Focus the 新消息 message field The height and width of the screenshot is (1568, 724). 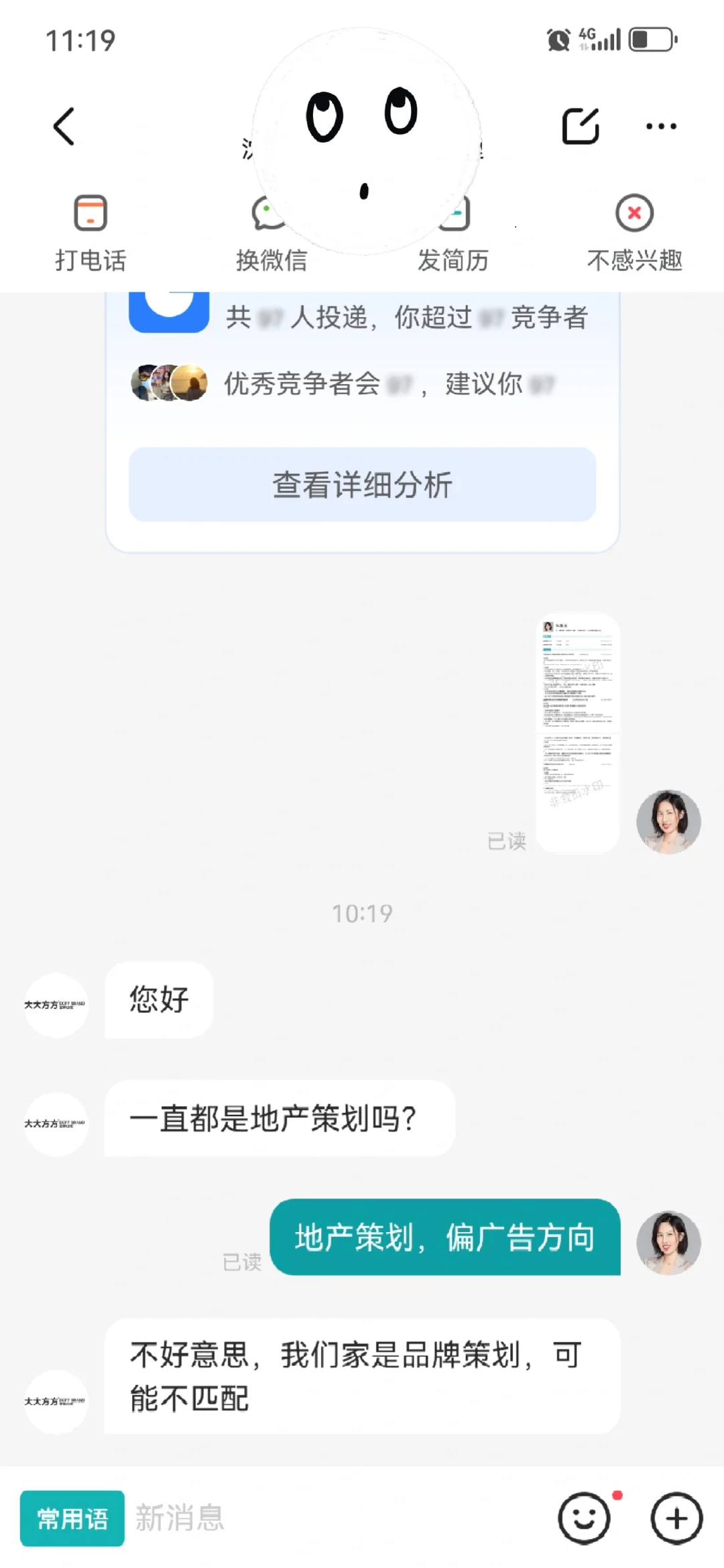pyautogui.click(x=335, y=1518)
